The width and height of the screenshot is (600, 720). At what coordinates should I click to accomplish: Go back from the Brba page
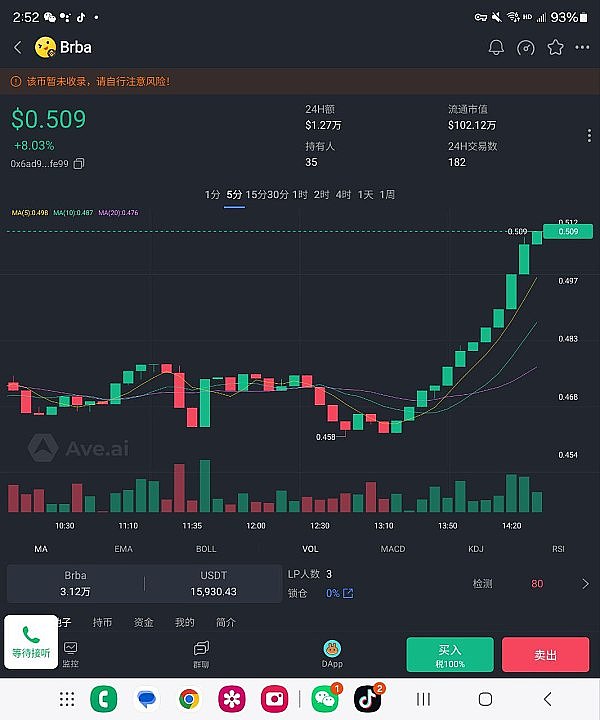(18, 47)
